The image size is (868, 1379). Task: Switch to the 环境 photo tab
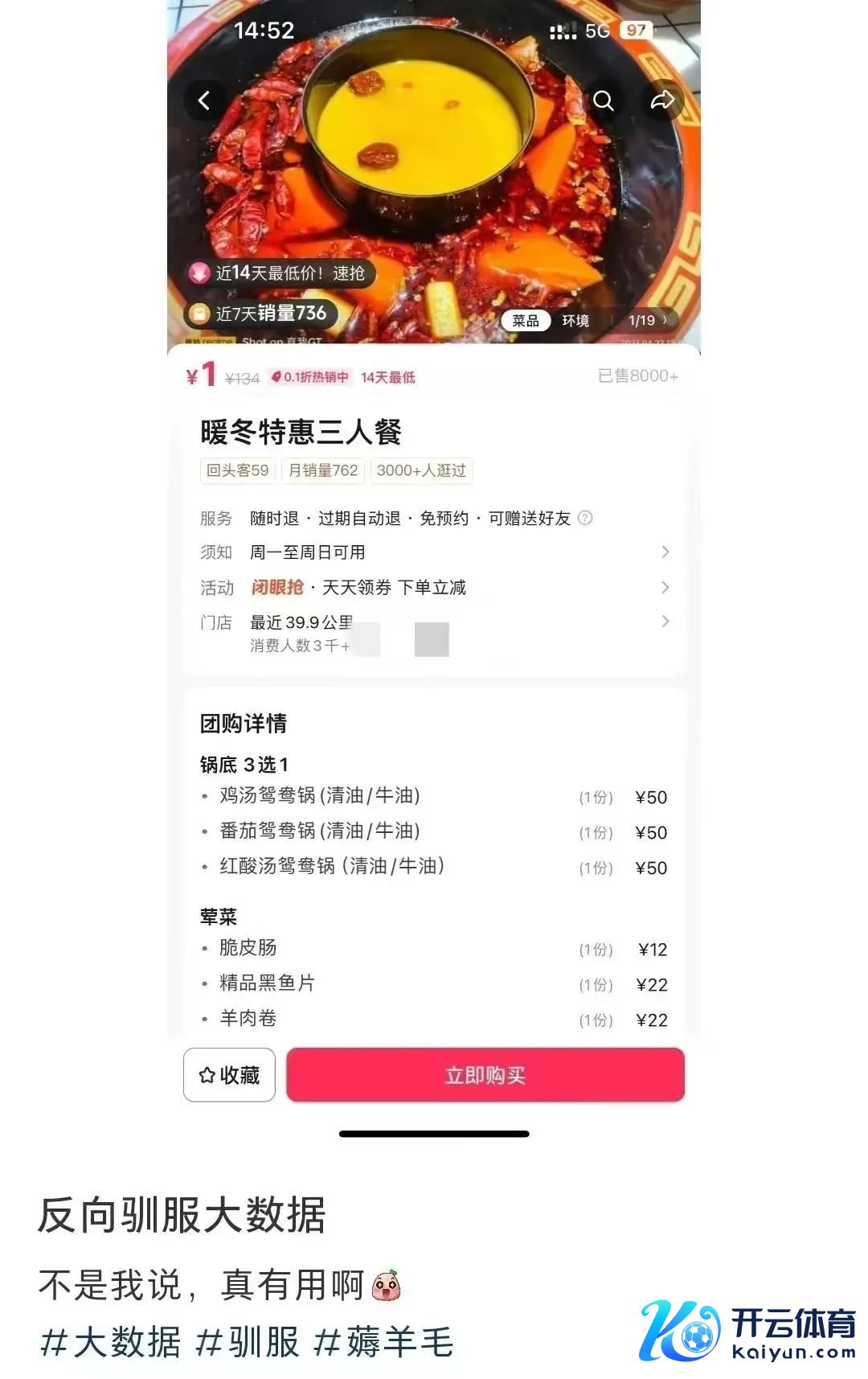[x=575, y=321]
